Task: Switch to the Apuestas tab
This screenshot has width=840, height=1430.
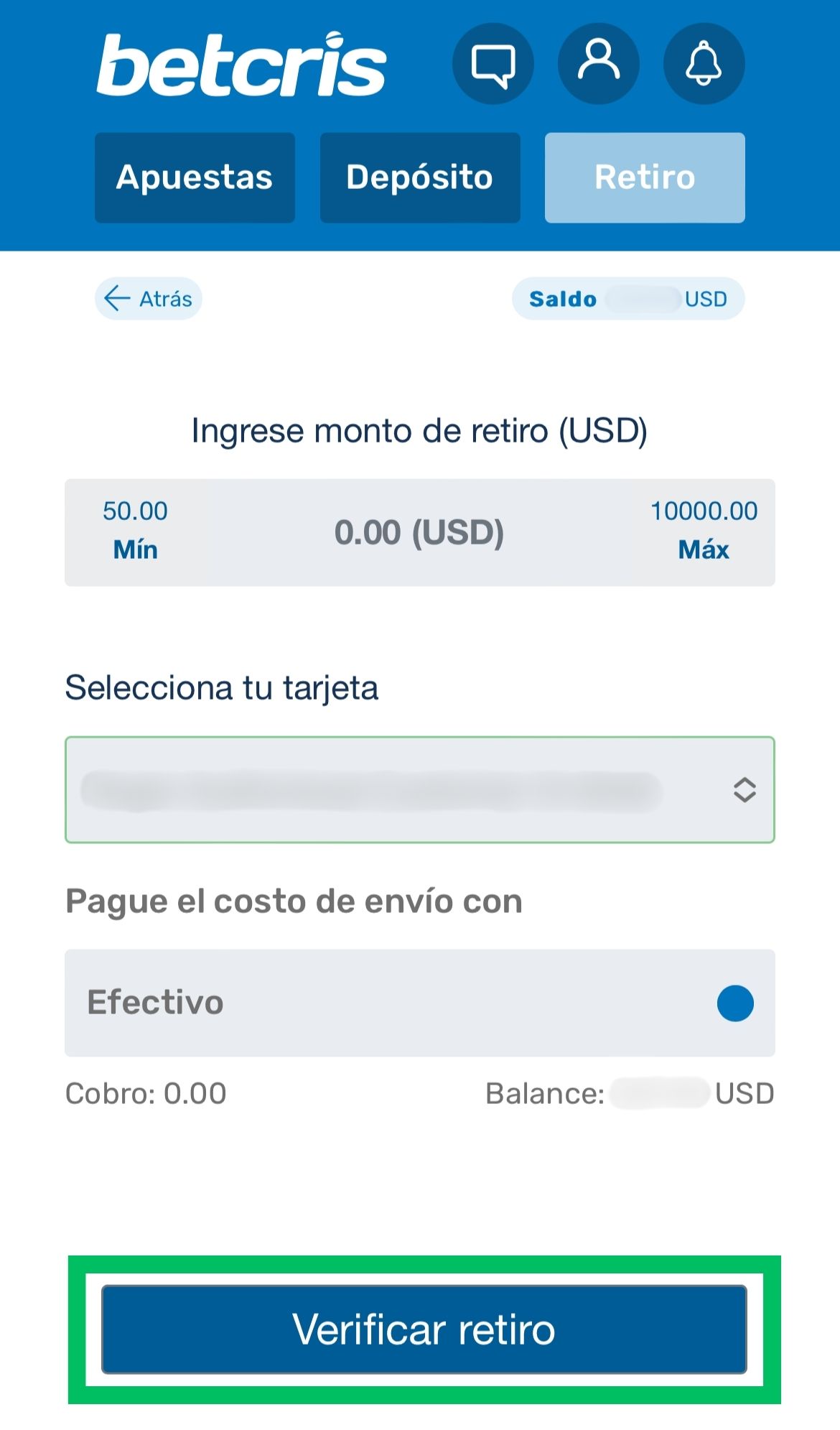Action: (195, 177)
